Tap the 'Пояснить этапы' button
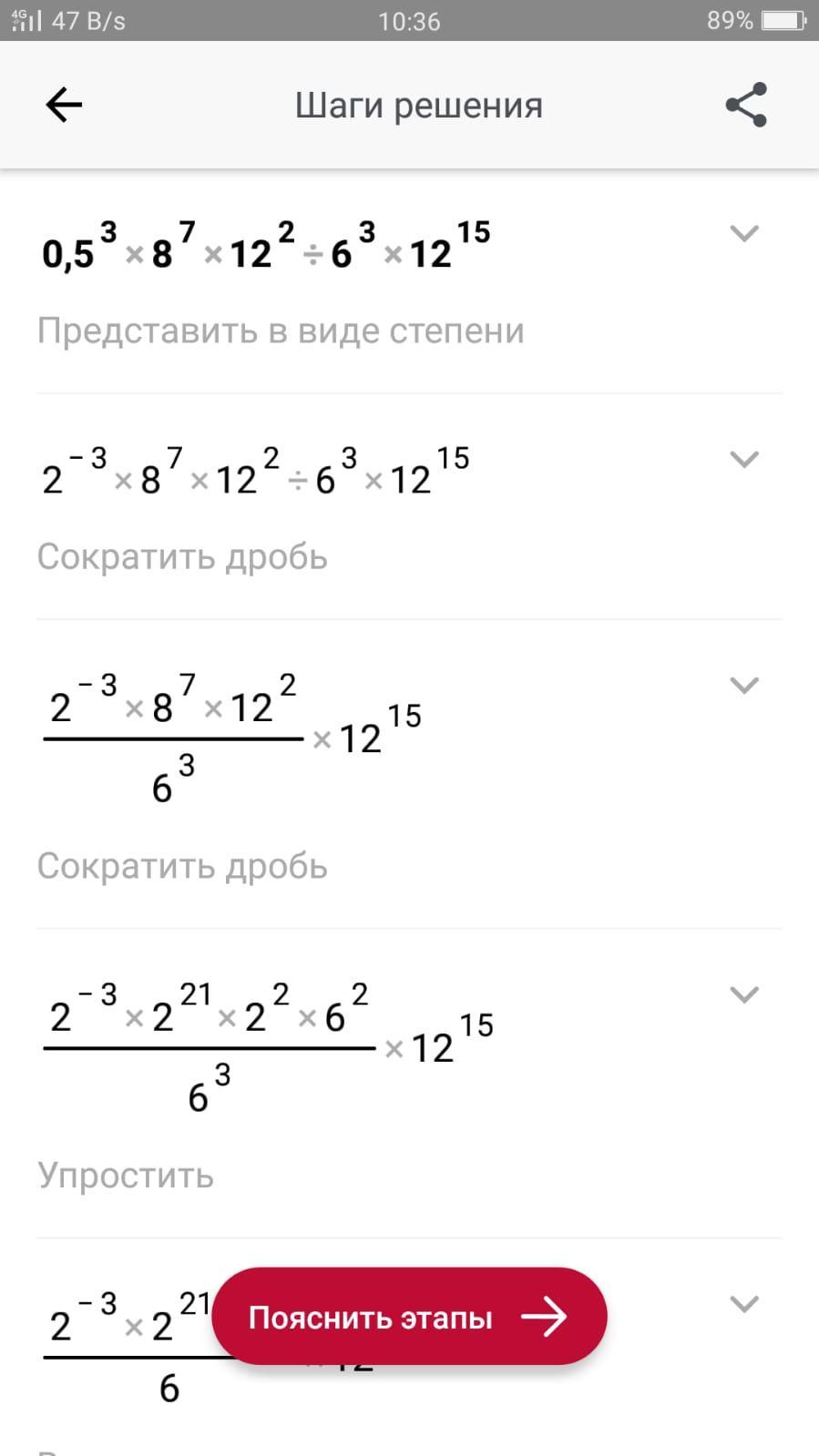The width and height of the screenshot is (819, 1456). pos(409,1317)
